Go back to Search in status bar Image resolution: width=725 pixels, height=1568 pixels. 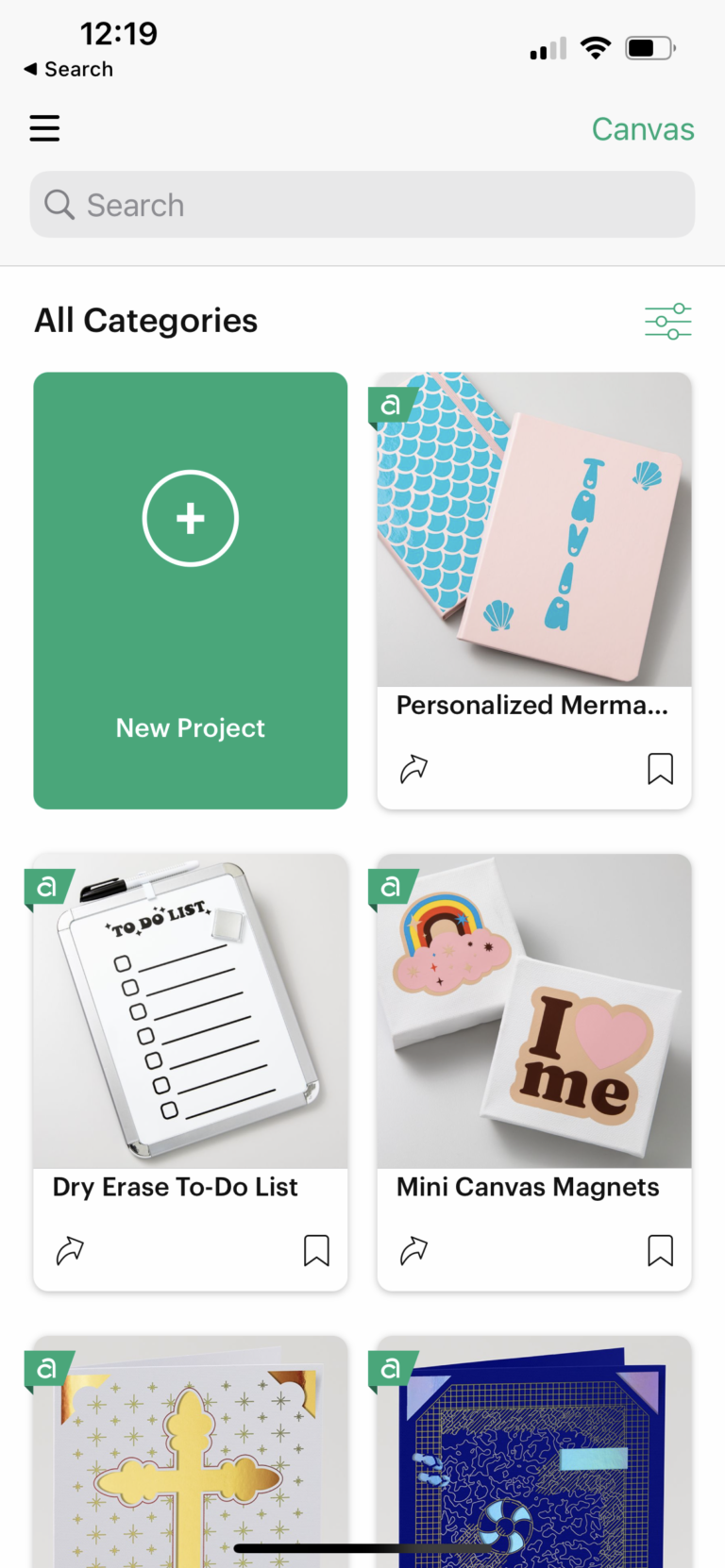coord(68,69)
